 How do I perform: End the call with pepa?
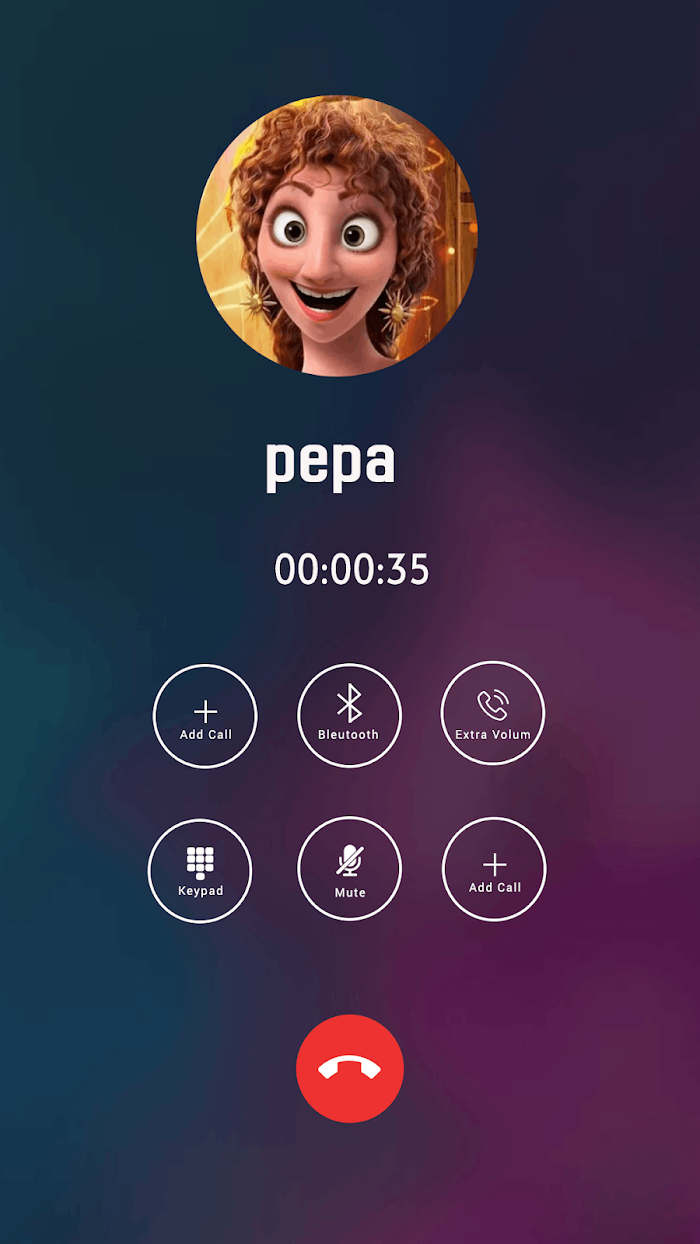(x=350, y=1068)
